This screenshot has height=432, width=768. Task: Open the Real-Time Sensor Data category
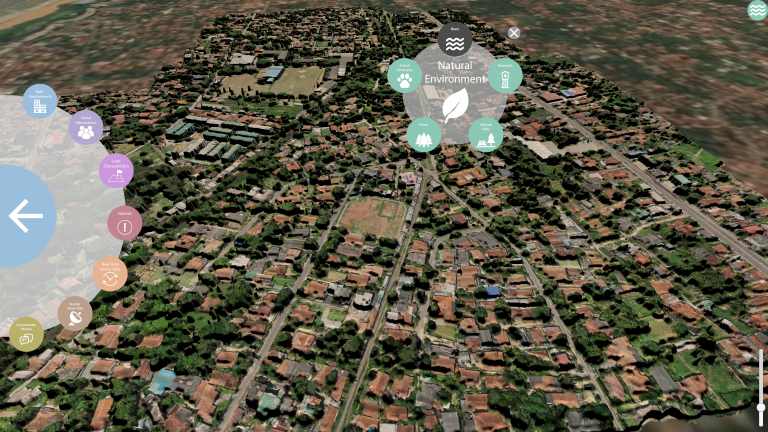point(110,273)
